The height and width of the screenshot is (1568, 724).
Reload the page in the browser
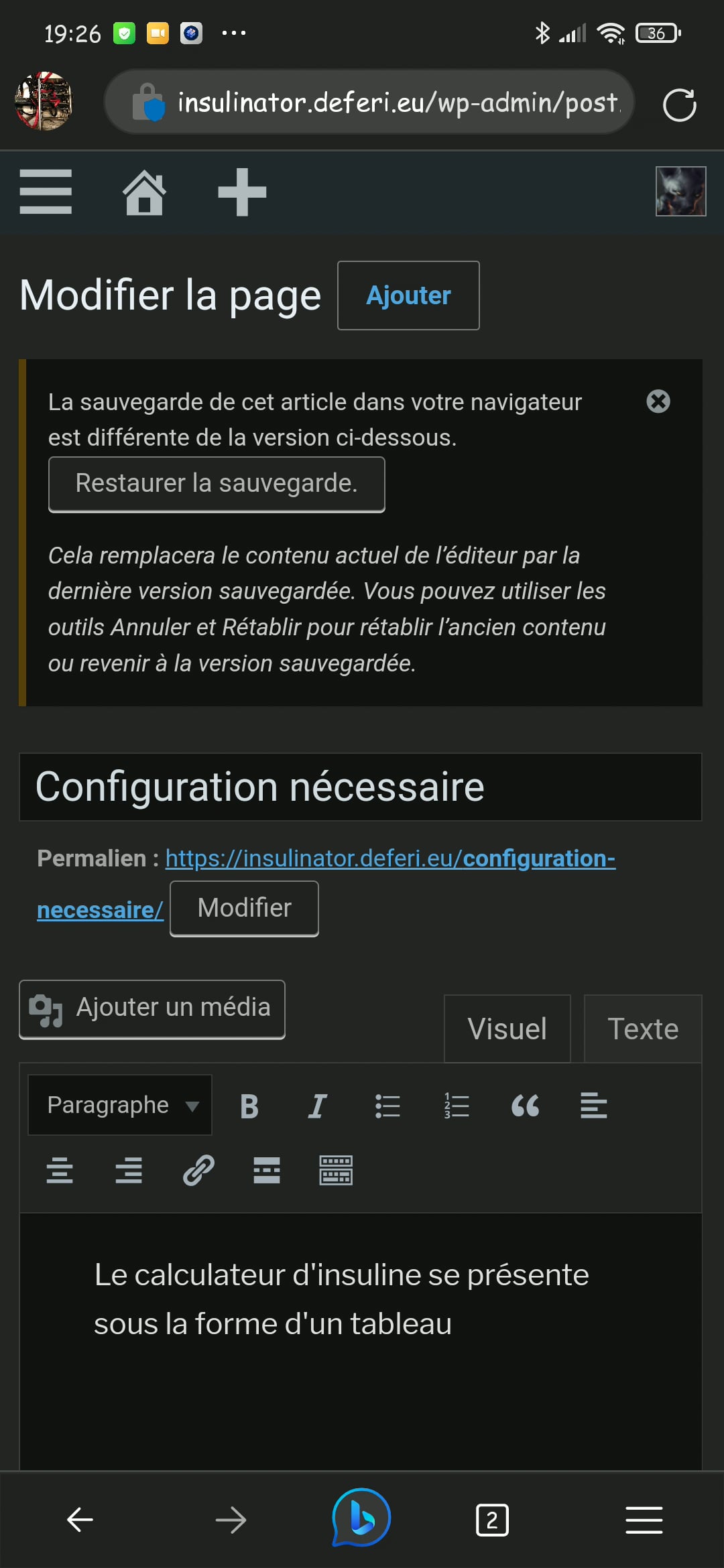point(679,105)
